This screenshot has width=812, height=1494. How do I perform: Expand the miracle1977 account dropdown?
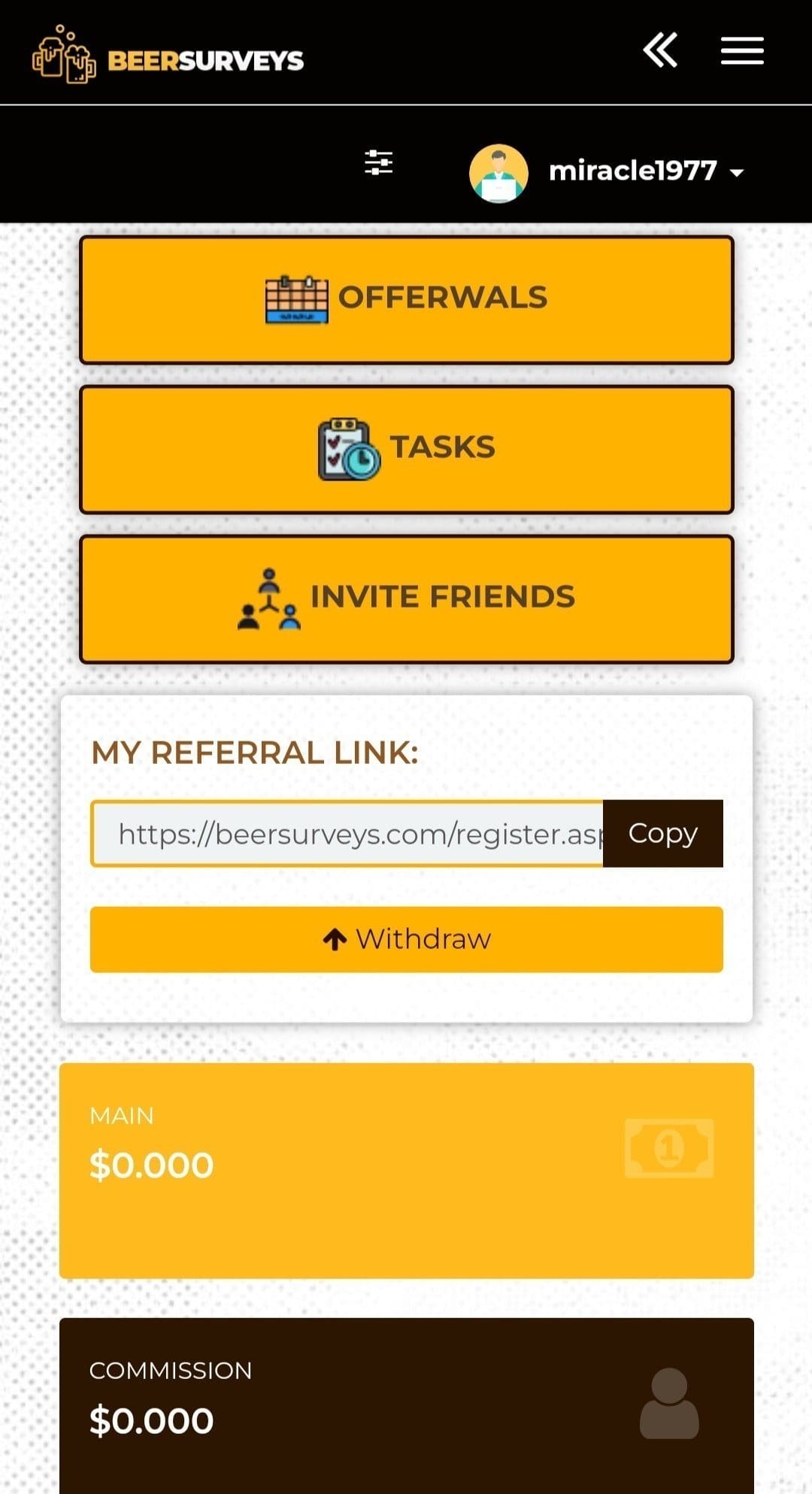[x=607, y=172]
